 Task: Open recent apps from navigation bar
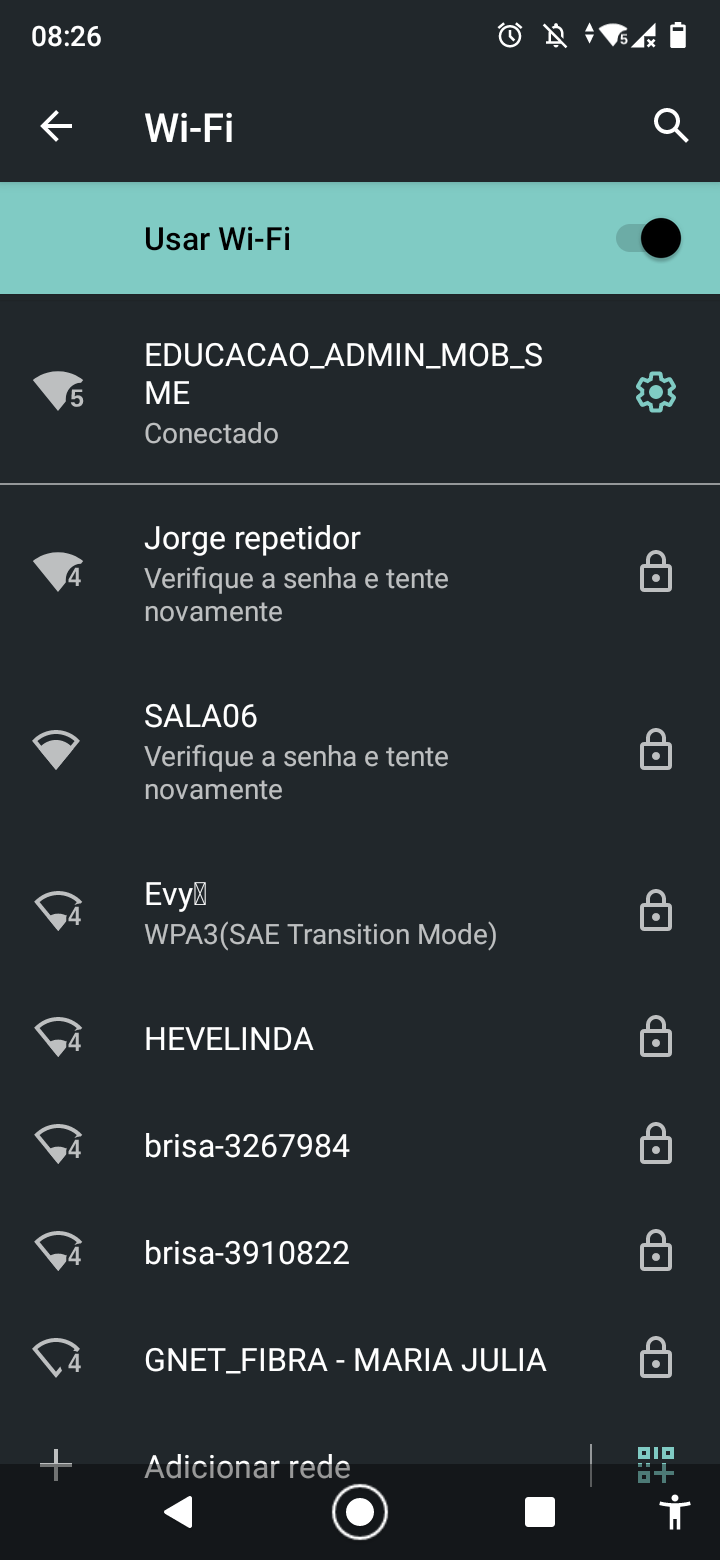[x=540, y=1512]
